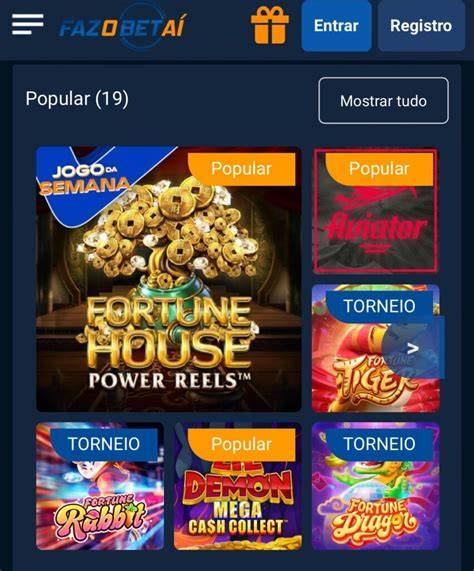This screenshot has width=474, height=571.
Task: Open the Fortune Rabbit game
Action: click(100, 486)
